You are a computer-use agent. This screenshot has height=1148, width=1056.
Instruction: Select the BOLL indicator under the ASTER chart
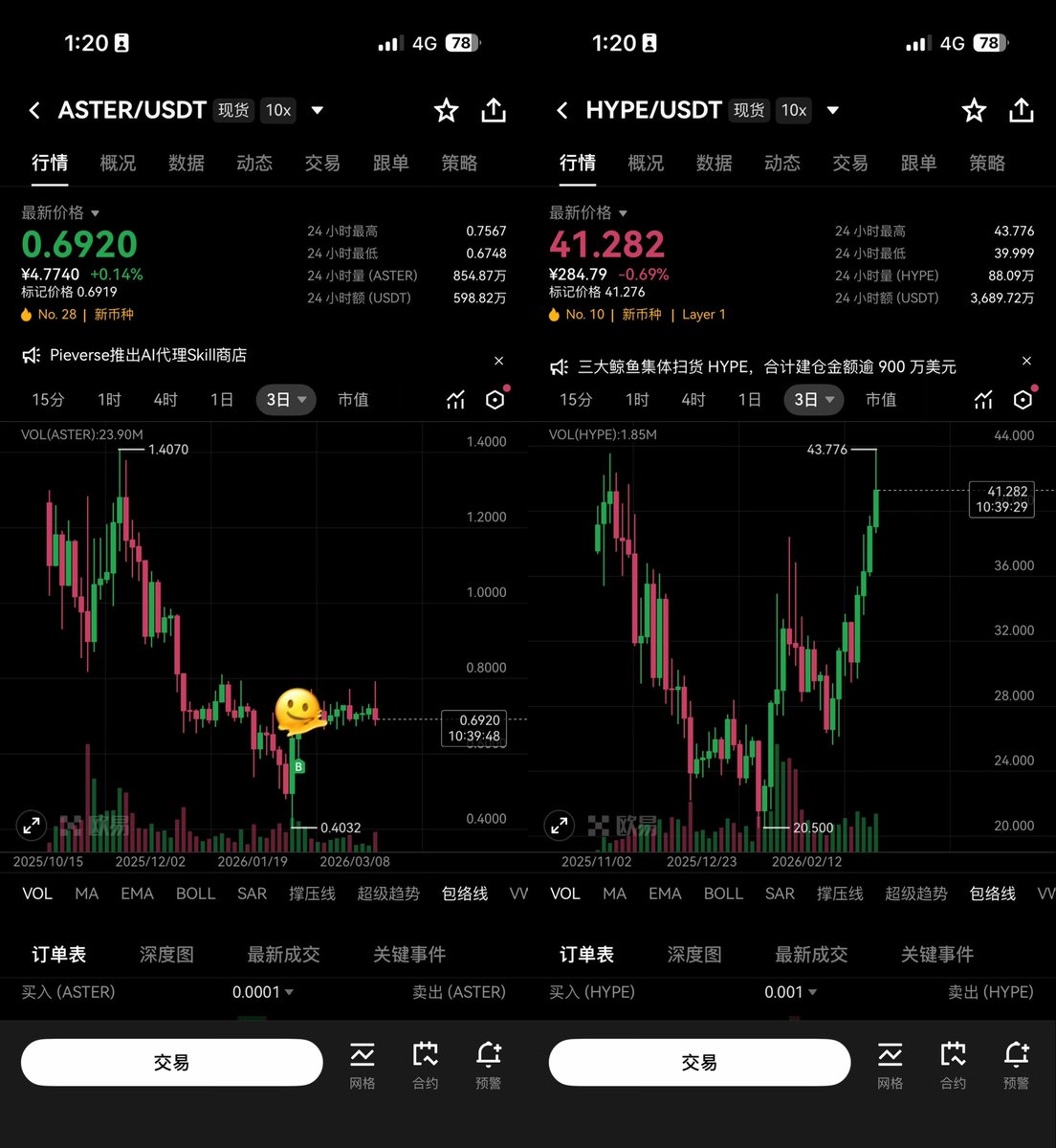pyautogui.click(x=195, y=894)
